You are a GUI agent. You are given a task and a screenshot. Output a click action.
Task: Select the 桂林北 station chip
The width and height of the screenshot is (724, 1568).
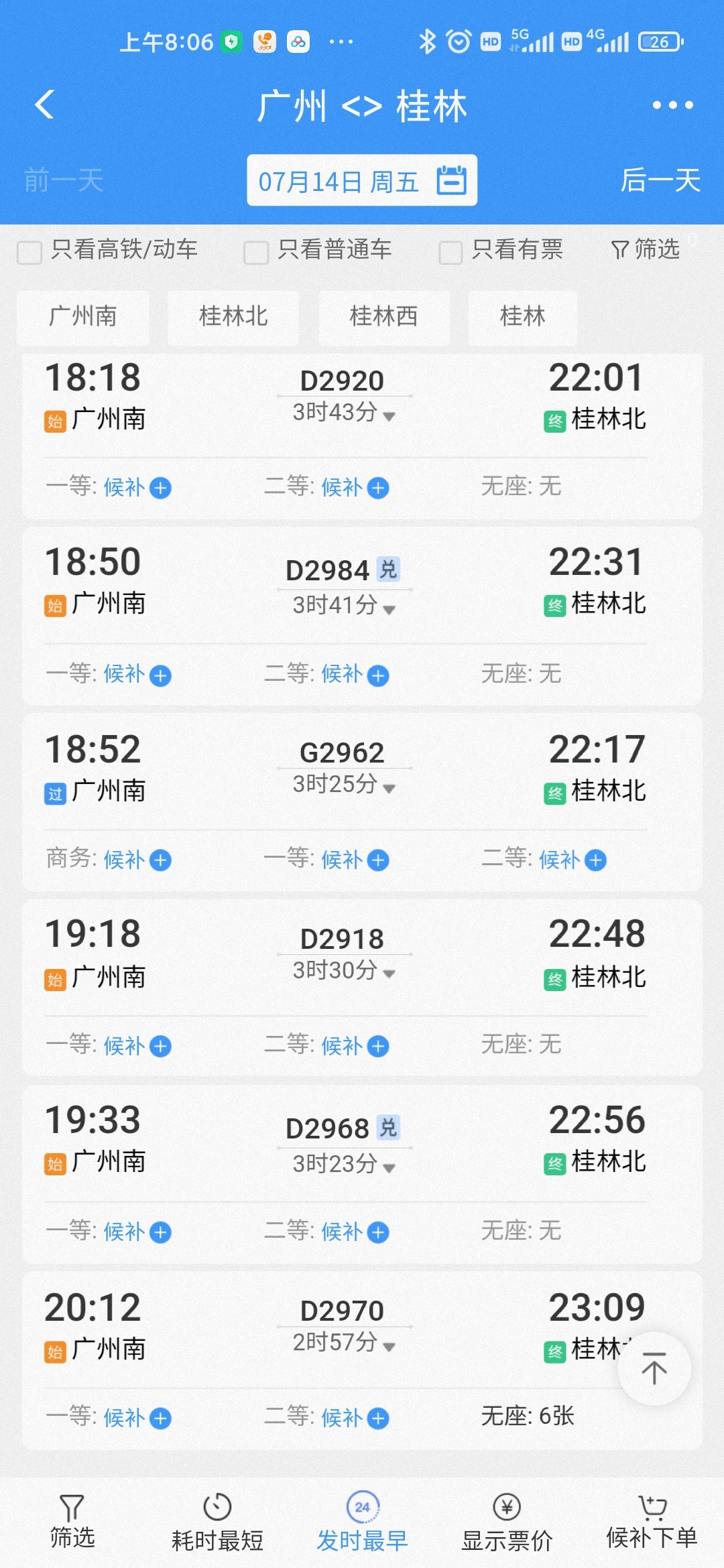(233, 316)
